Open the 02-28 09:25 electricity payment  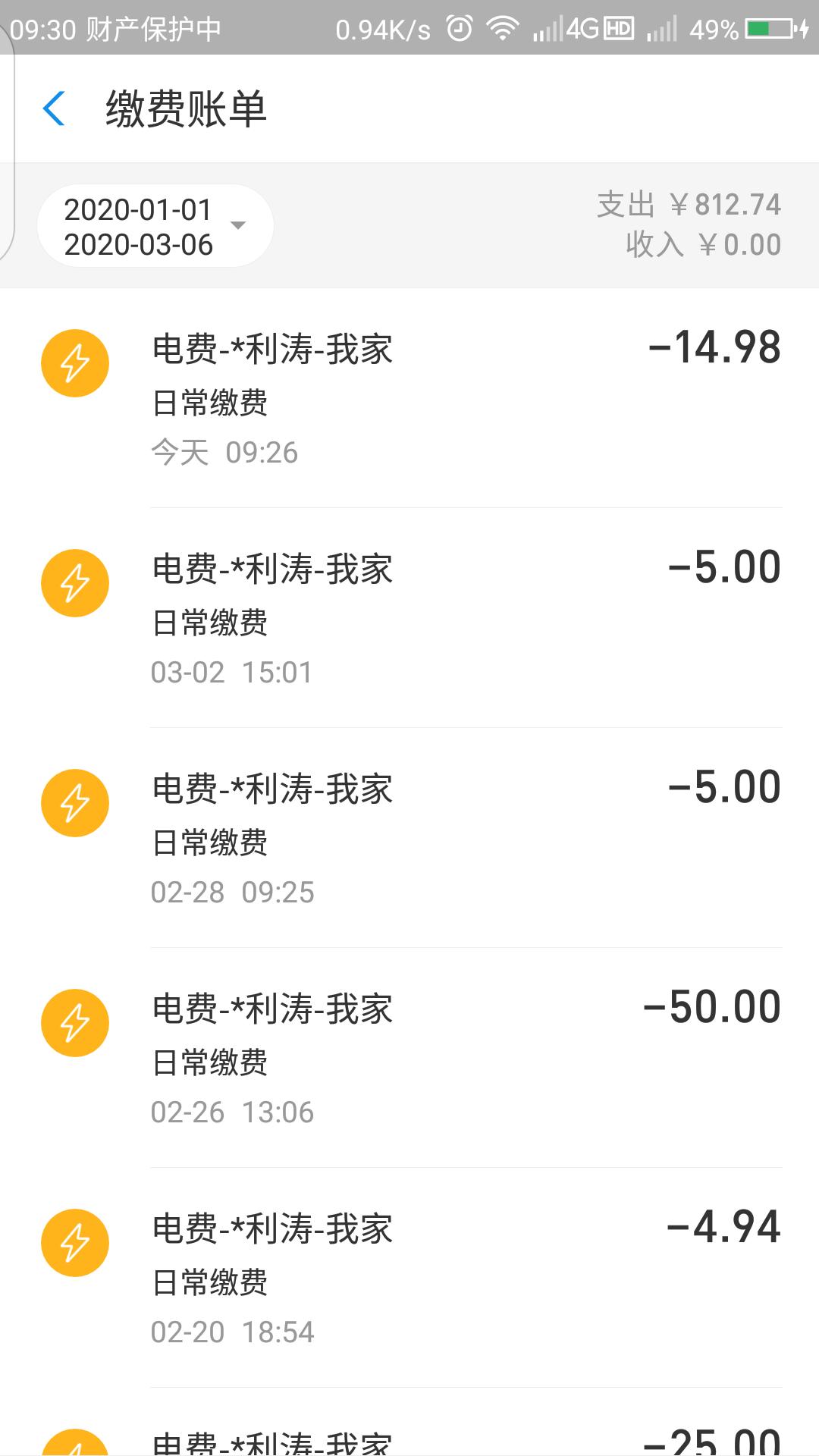click(409, 838)
